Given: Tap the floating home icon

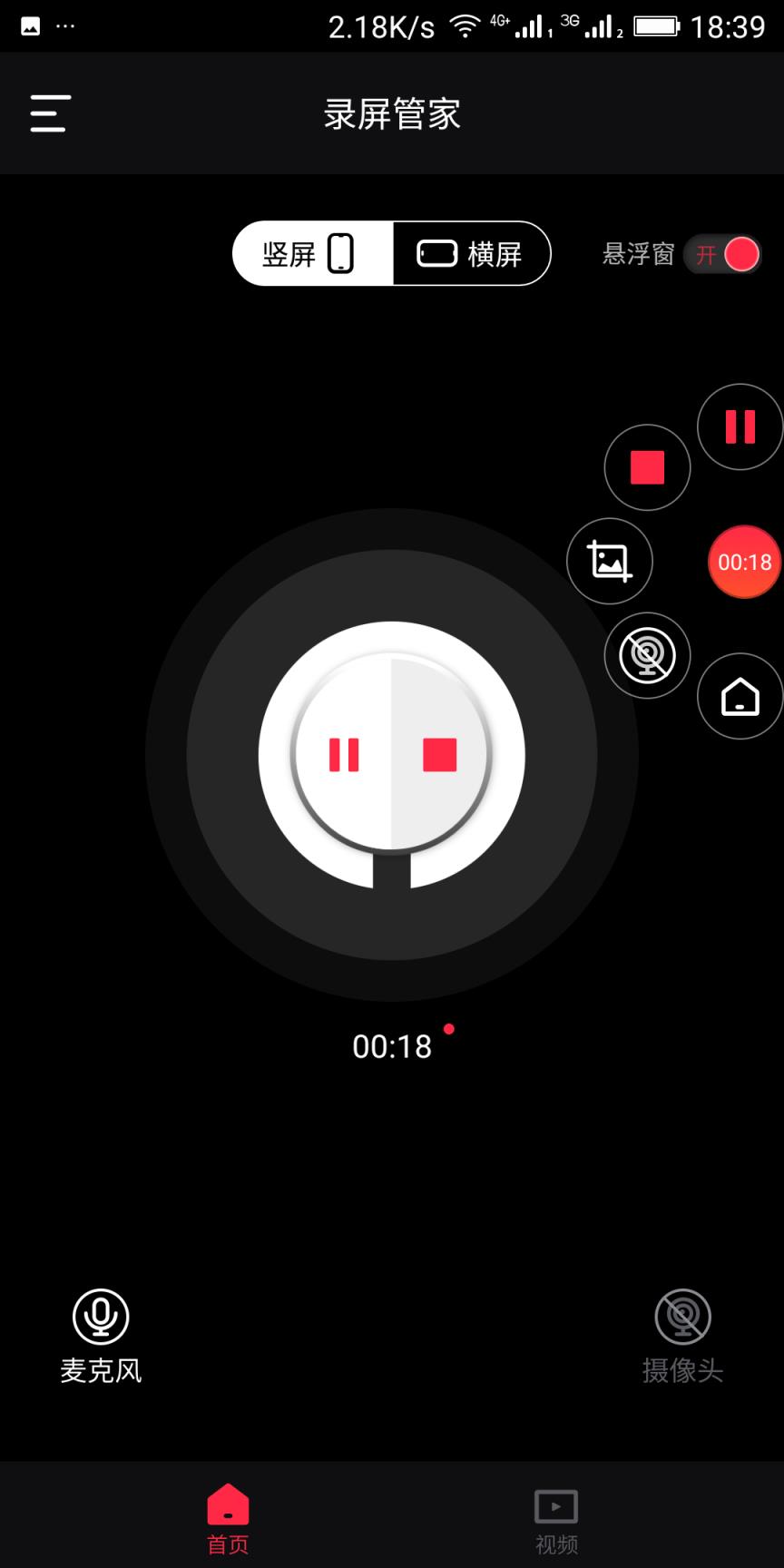Looking at the screenshot, I should pyautogui.click(x=740, y=696).
